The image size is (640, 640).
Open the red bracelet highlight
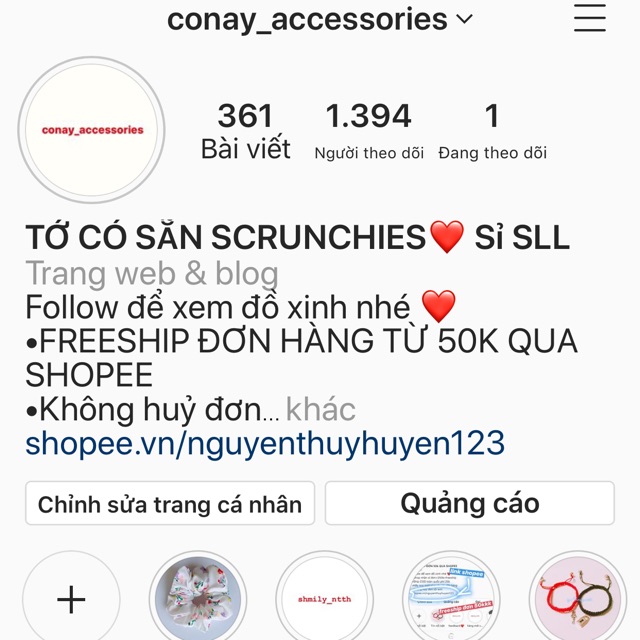point(577,598)
